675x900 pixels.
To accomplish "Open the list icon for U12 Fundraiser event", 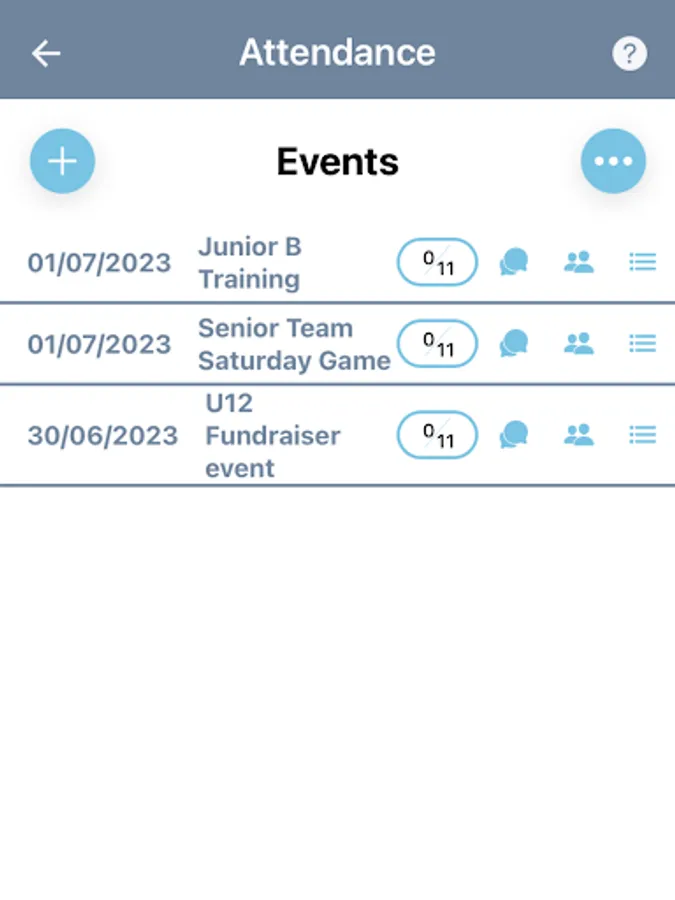I will click(642, 435).
